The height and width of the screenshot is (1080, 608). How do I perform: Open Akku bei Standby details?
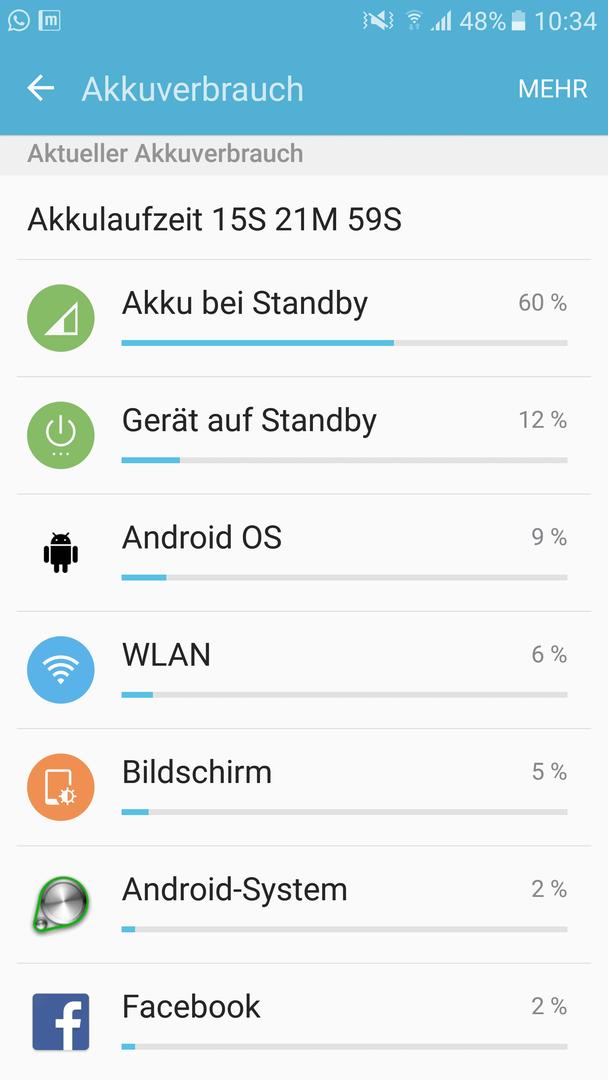pyautogui.click(x=304, y=318)
